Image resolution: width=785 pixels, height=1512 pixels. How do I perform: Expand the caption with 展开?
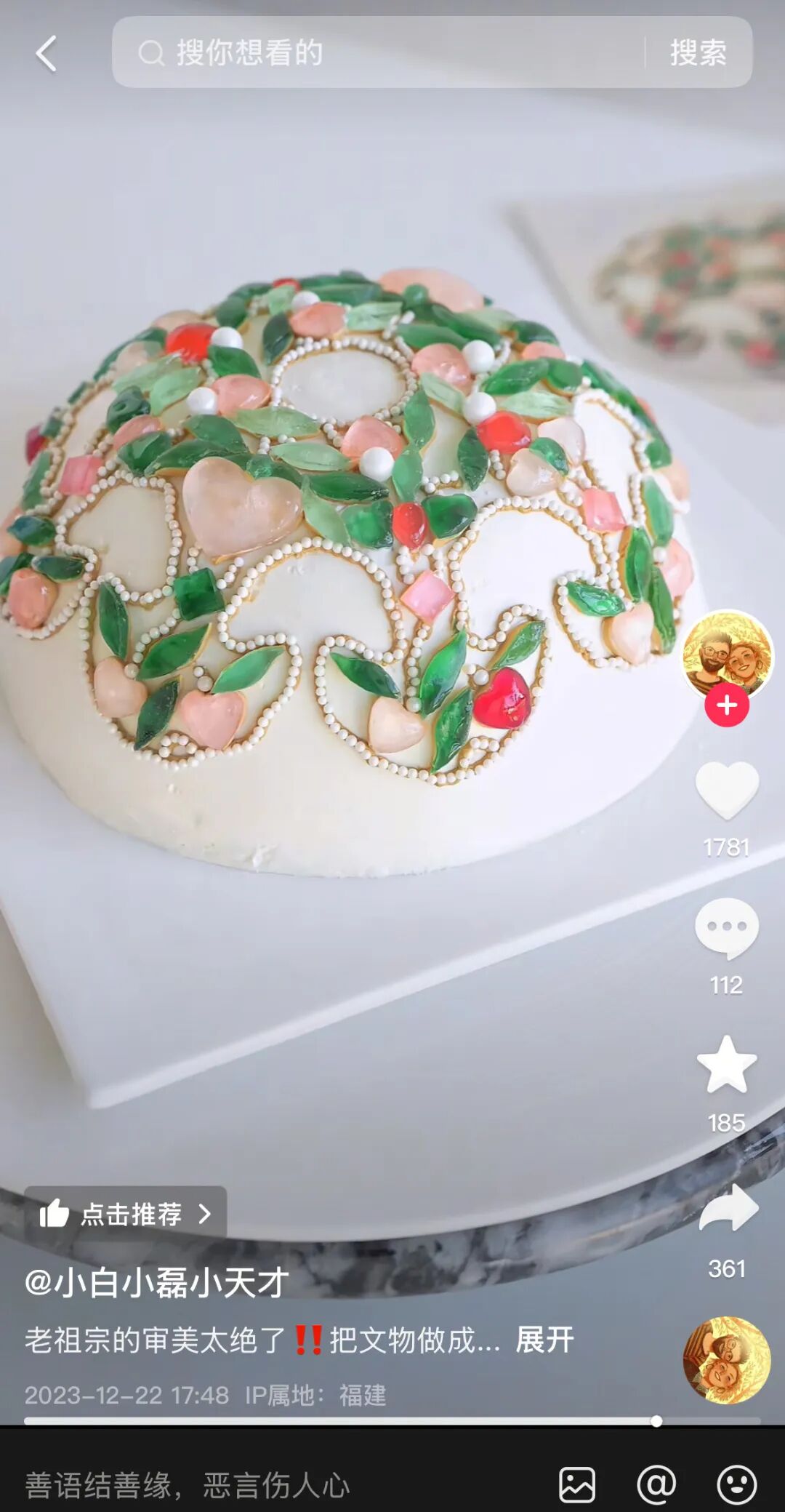544,1340
